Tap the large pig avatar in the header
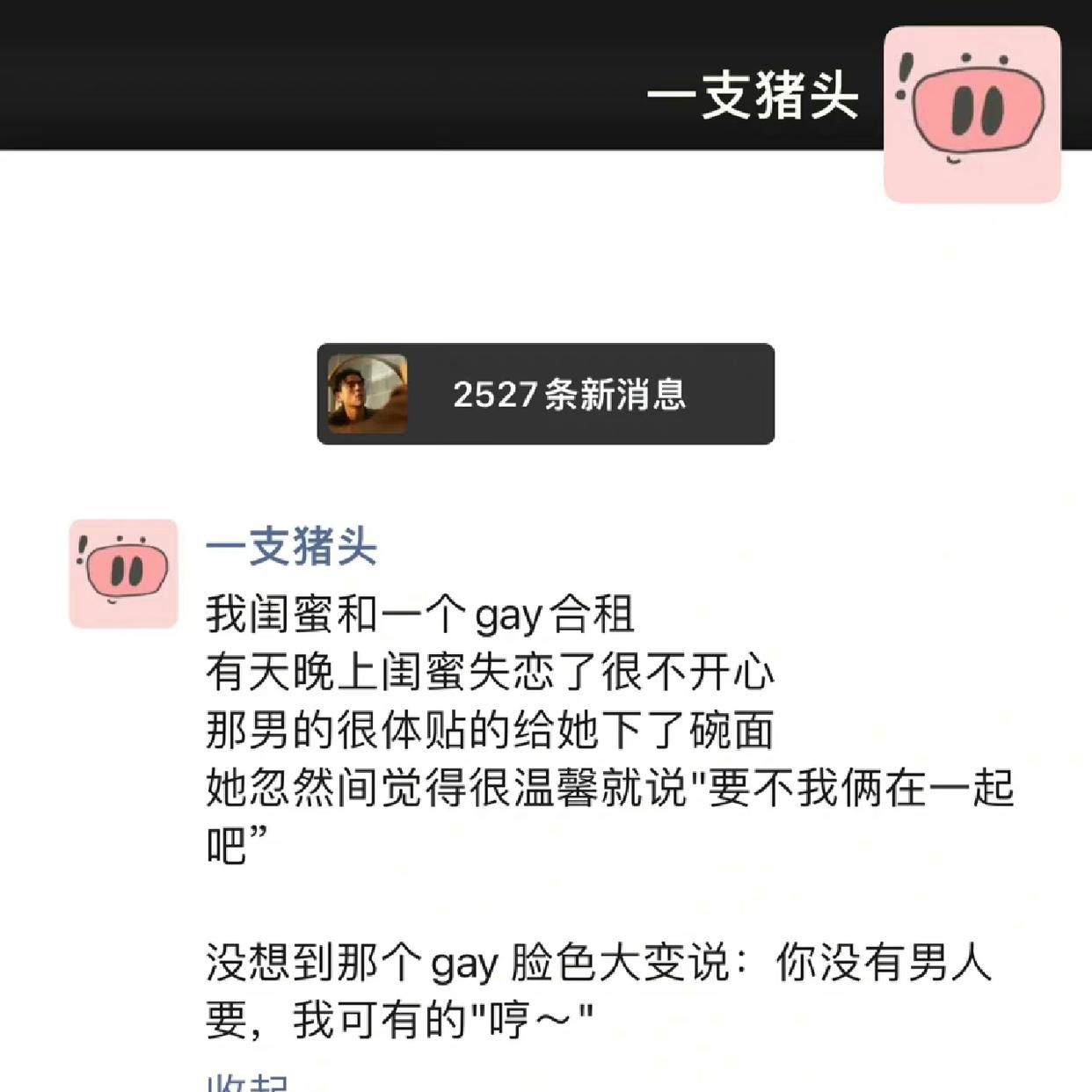Image resolution: width=1092 pixels, height=1092 pixels. coord(972,114)
